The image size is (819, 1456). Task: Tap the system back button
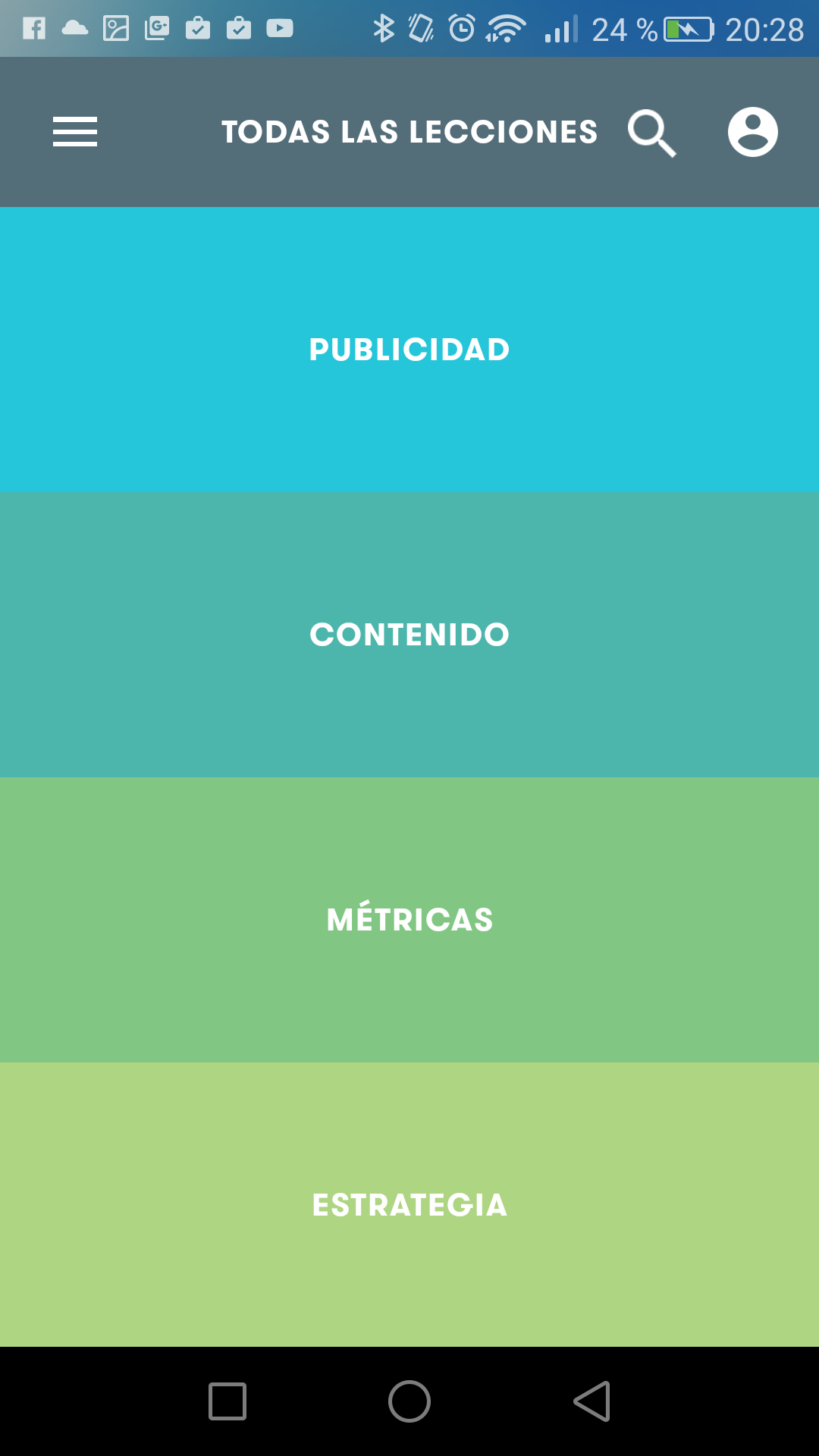(592, 1401)
